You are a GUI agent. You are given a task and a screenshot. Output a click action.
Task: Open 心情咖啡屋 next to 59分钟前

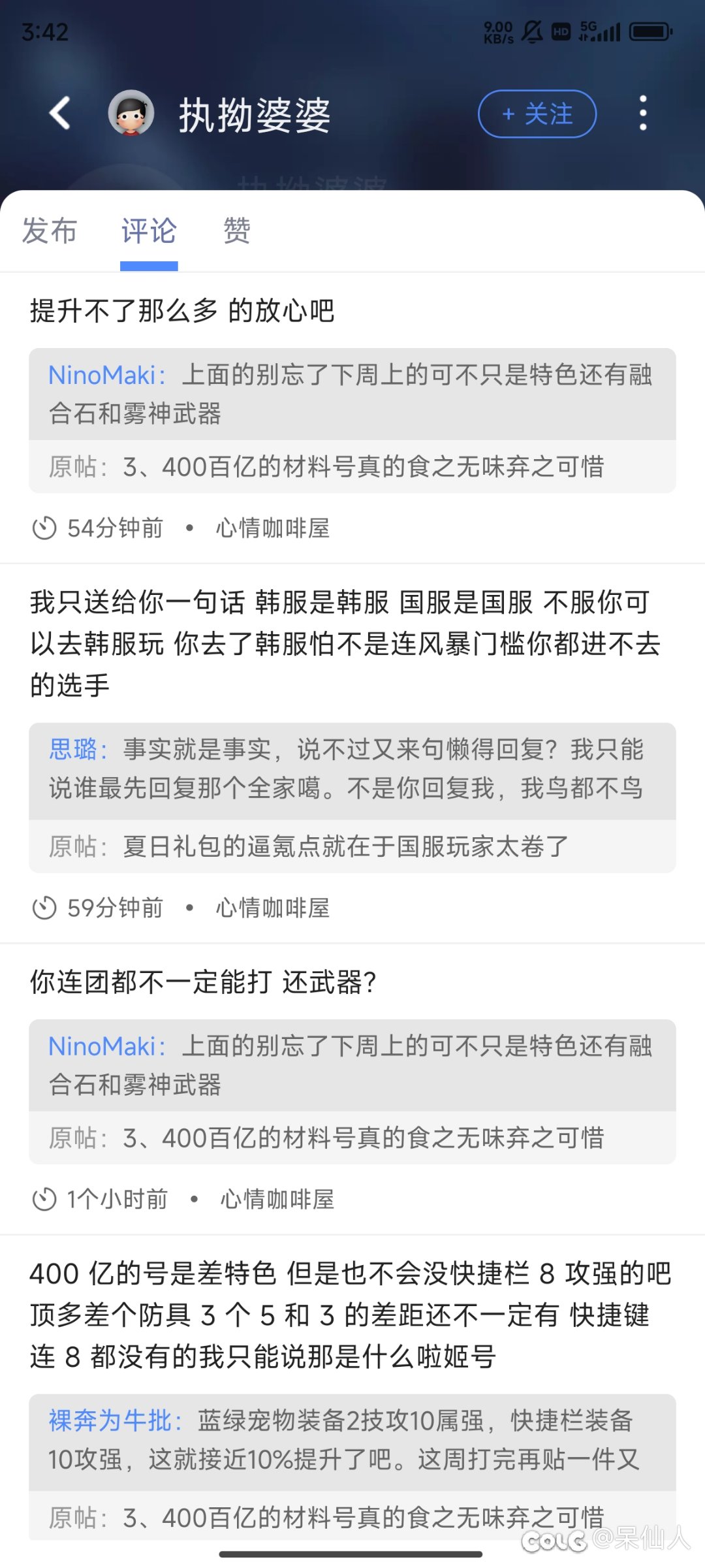(273, 908)
